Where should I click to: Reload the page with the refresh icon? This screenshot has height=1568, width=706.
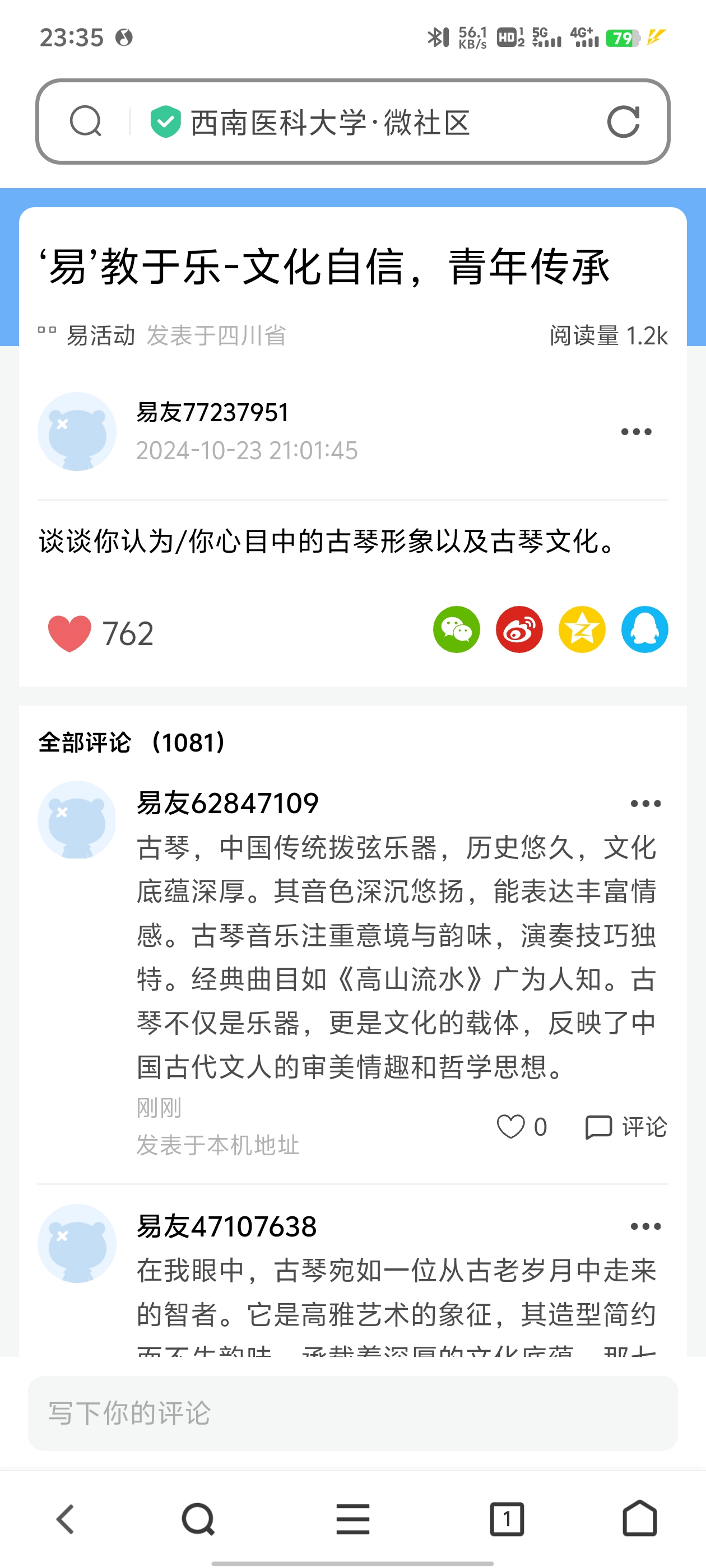pyautogui.click(x=623, y=122)
